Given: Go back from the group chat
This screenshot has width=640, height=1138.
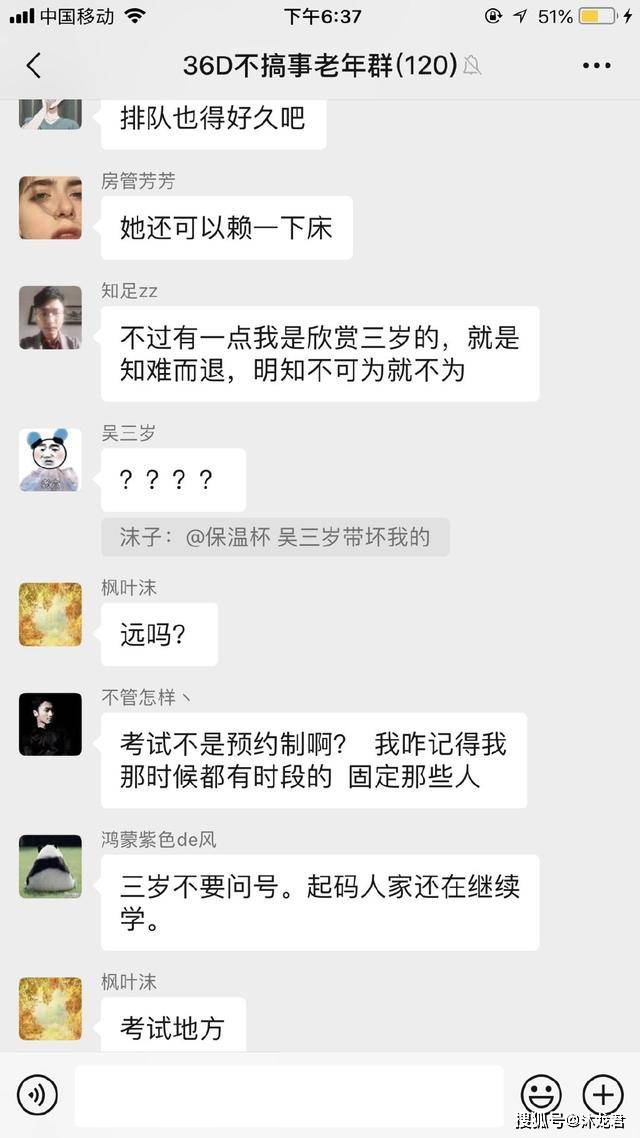Looking at the screenshot, I should pos(33,65).
